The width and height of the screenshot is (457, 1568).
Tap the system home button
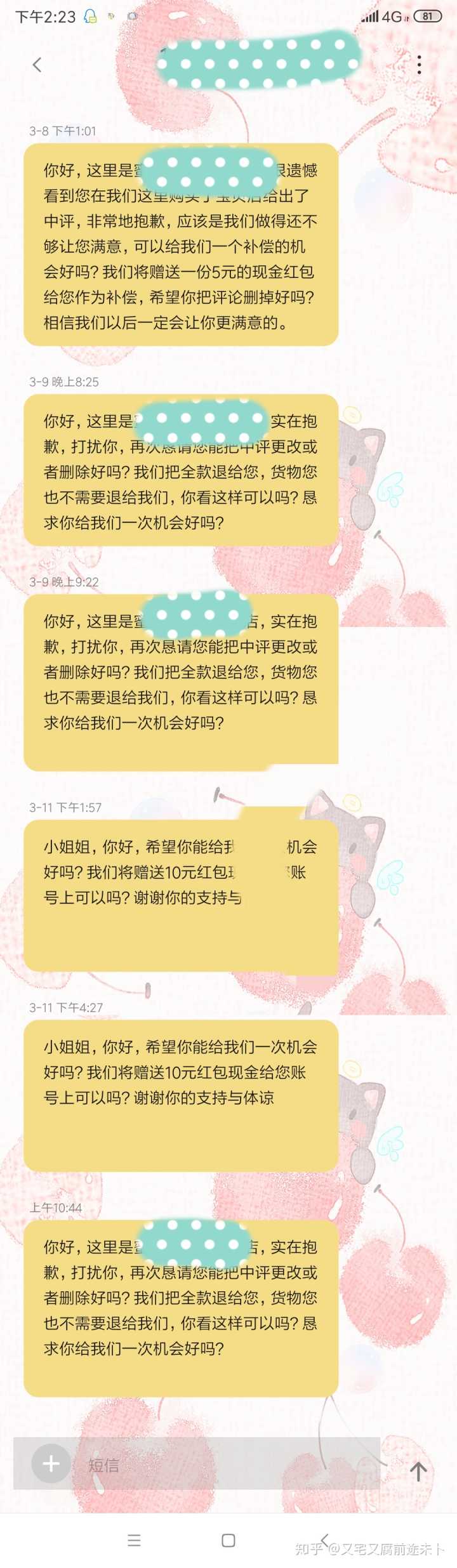(228, 1540)
